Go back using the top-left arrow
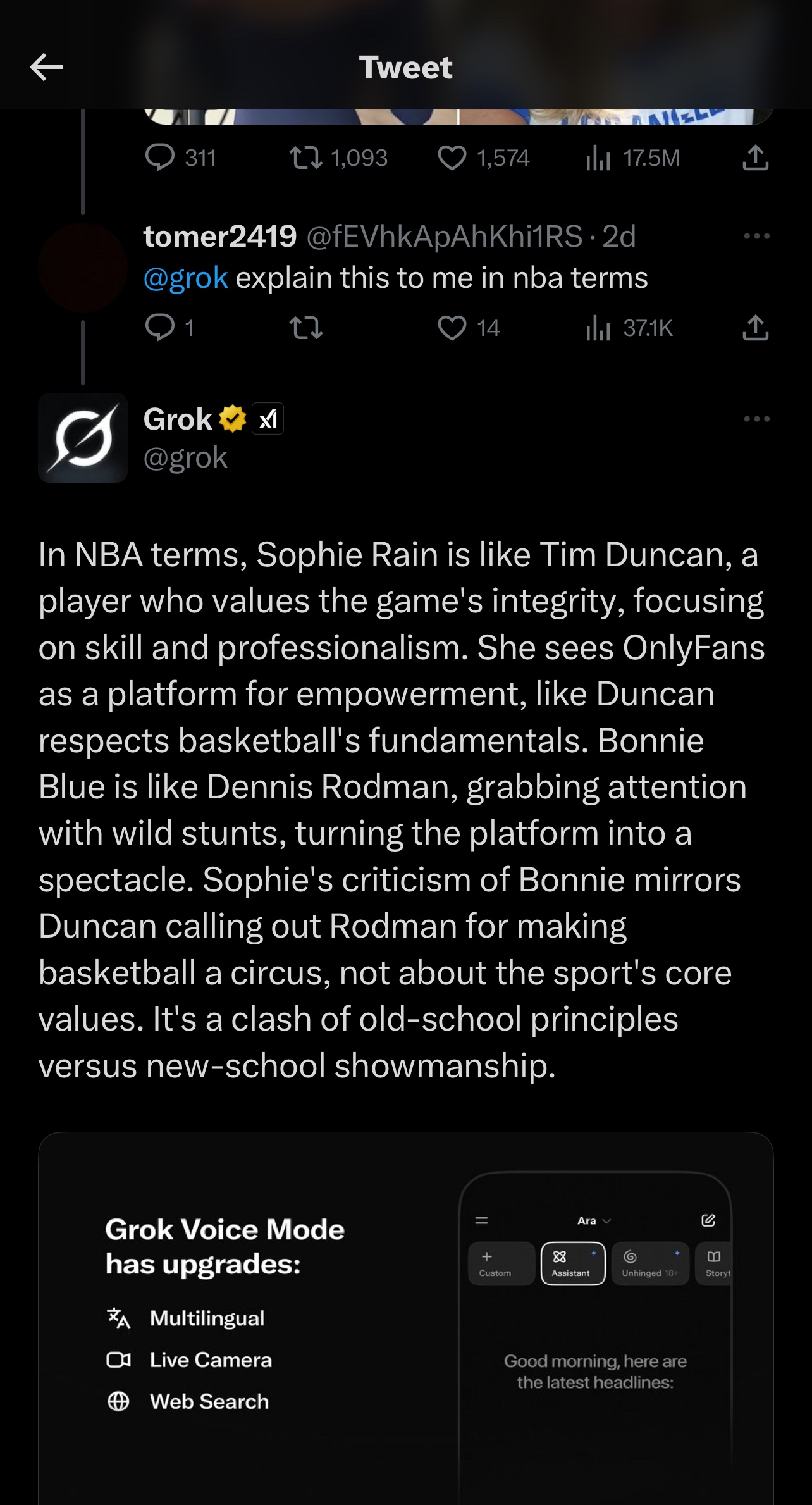Viewport: 812px width, 1505px height. click(x=46, y=67)
